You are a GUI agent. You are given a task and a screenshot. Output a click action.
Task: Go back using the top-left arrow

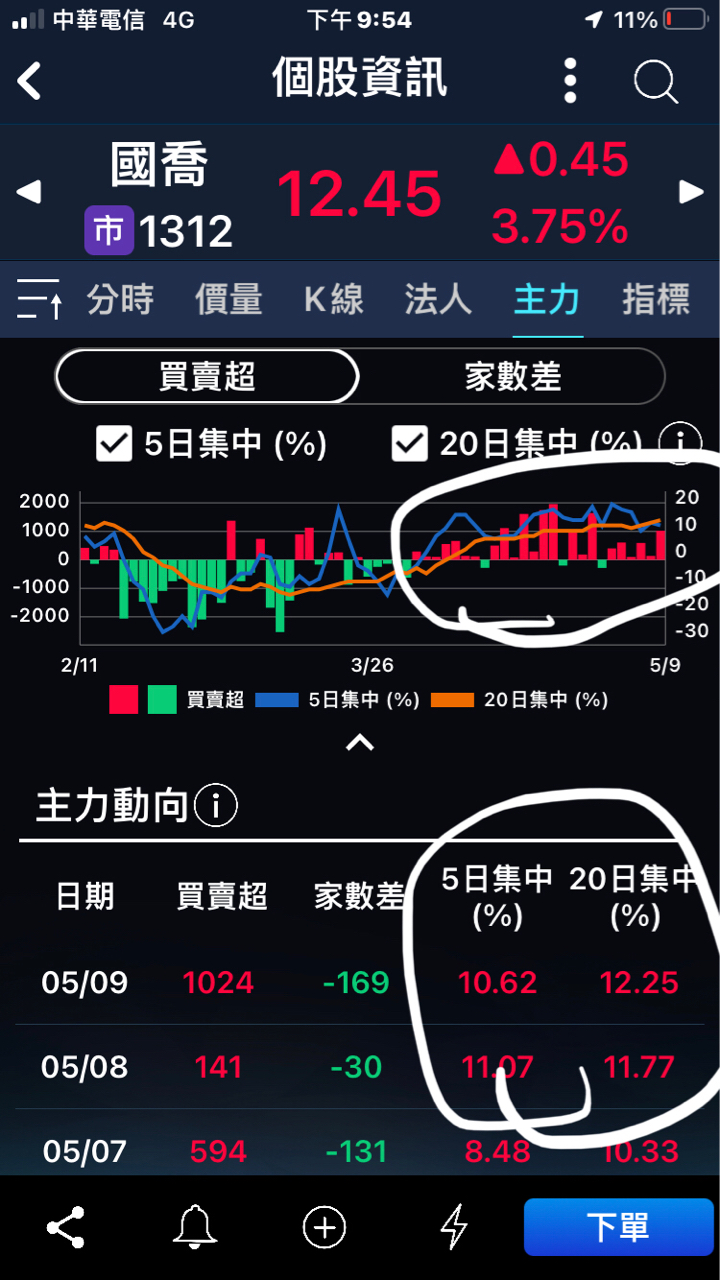click(x=30, y=81)
